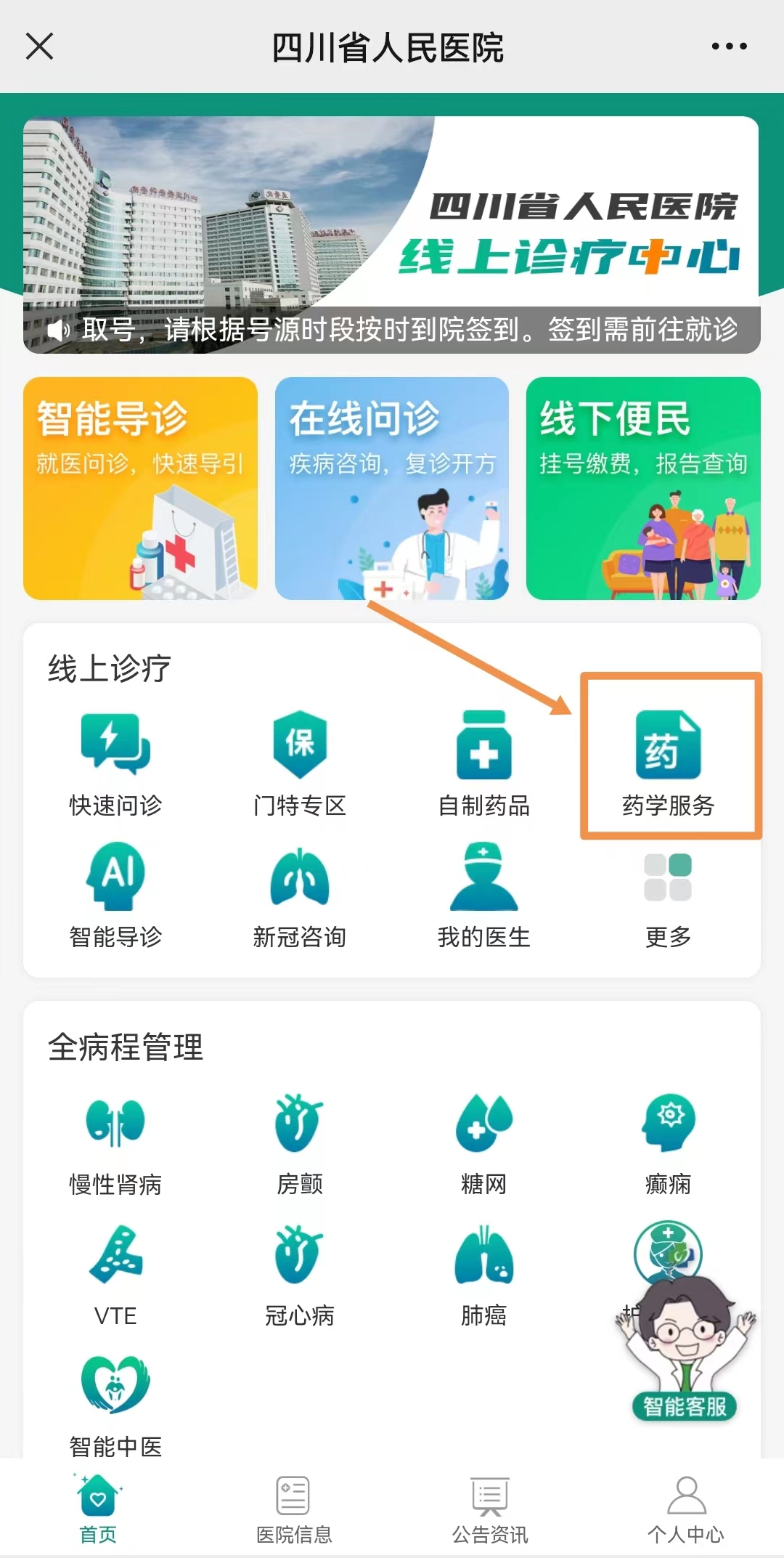Viewport: 784px width, 1558px height.
Task: Open the yellow 智能导诊 card
Action: point(140,488)
